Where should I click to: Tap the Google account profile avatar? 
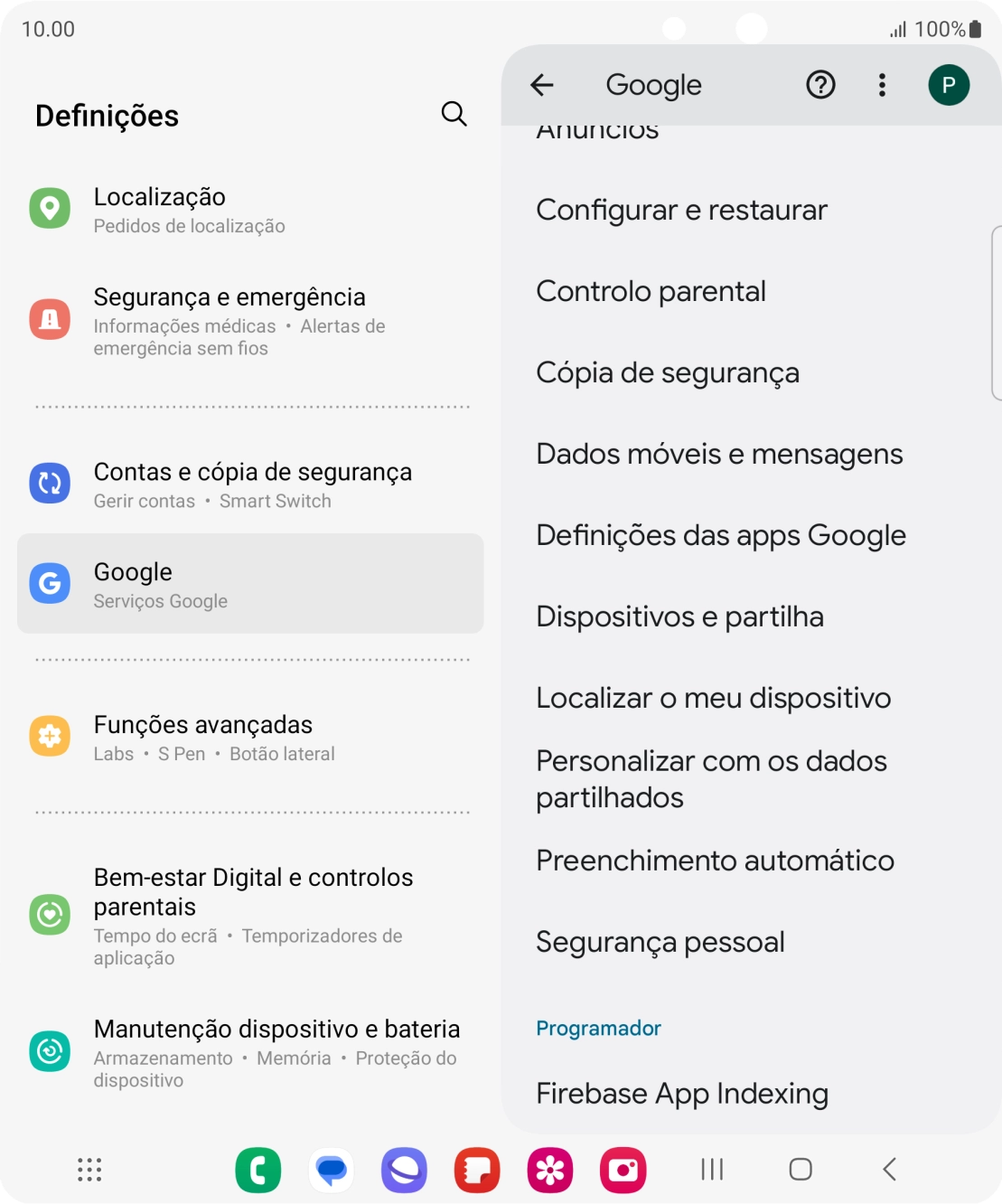click(x=949, y=84)
